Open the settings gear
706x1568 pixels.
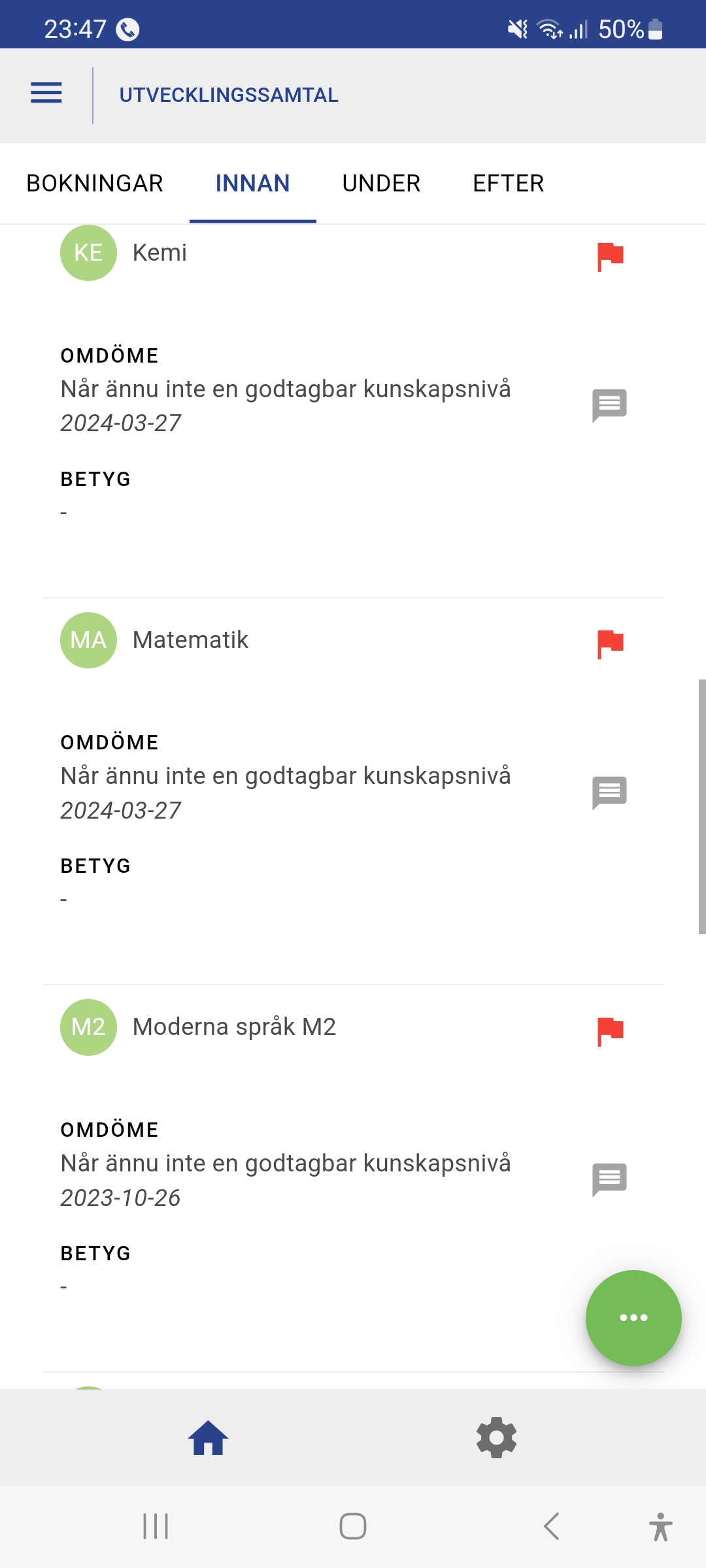497,1438
